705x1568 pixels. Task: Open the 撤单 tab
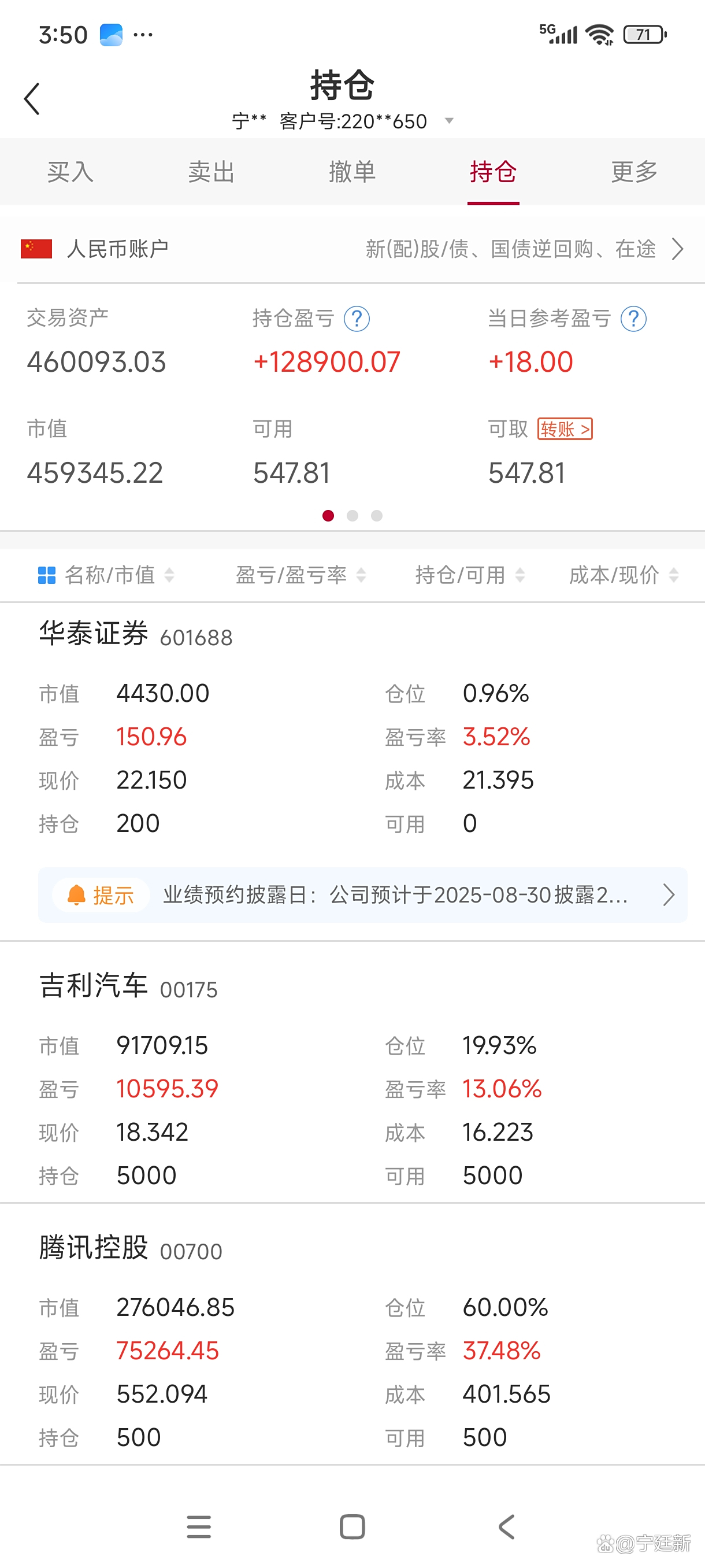click(352, 172)
